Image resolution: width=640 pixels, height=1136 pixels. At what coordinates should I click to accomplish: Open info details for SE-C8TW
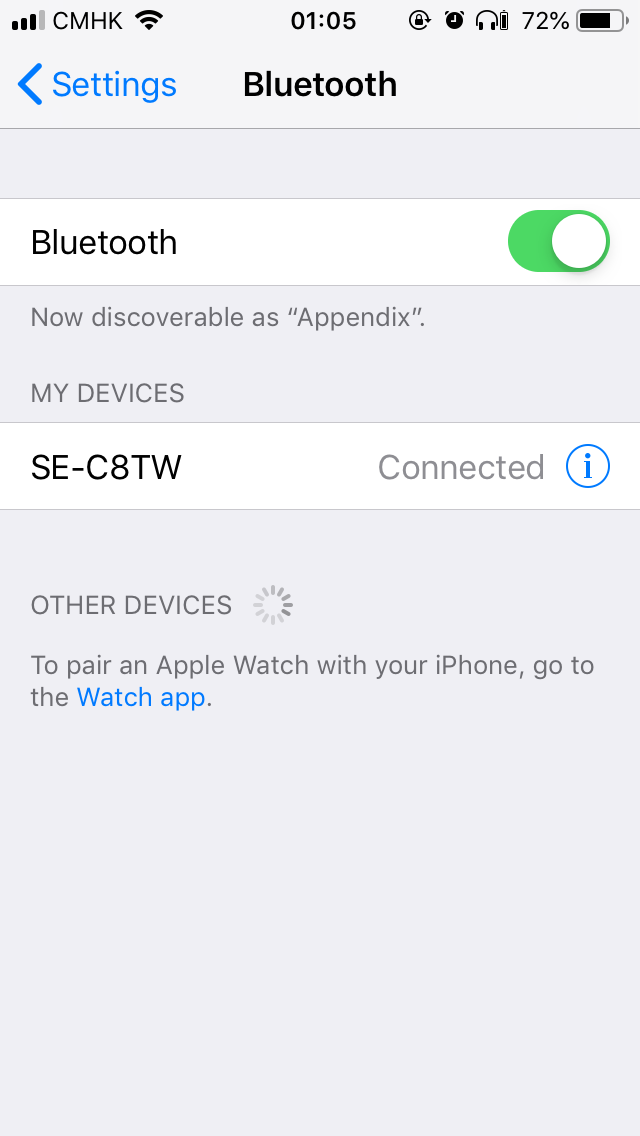click(587, 467)
